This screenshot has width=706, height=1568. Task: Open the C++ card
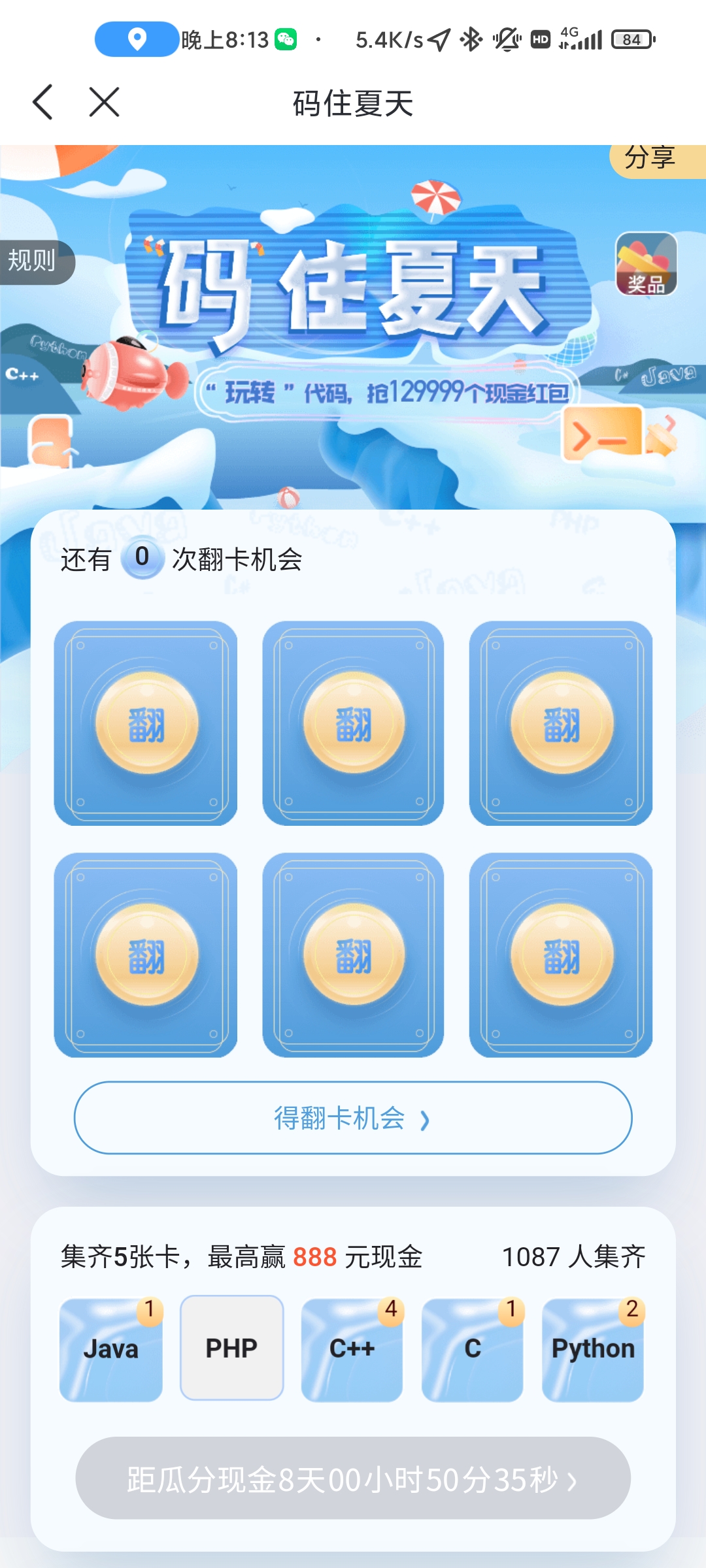352,1349
